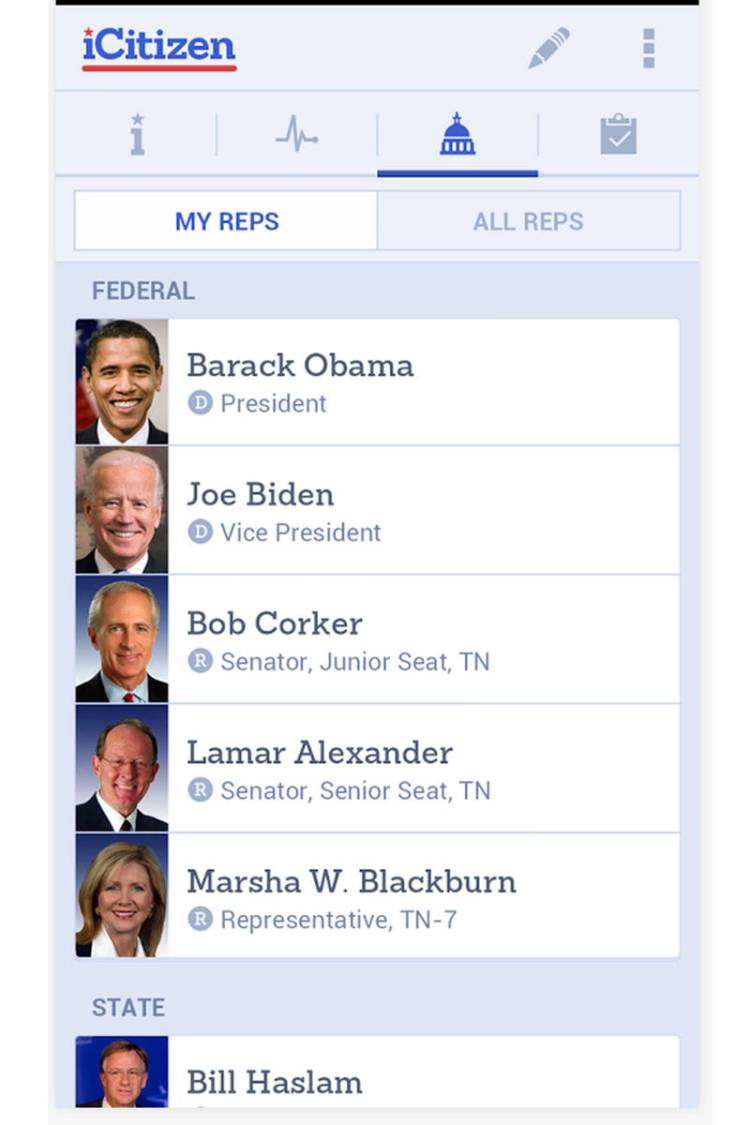
Task: Select Lamar Alexander from the list
Action: click(x=377, y=769)
